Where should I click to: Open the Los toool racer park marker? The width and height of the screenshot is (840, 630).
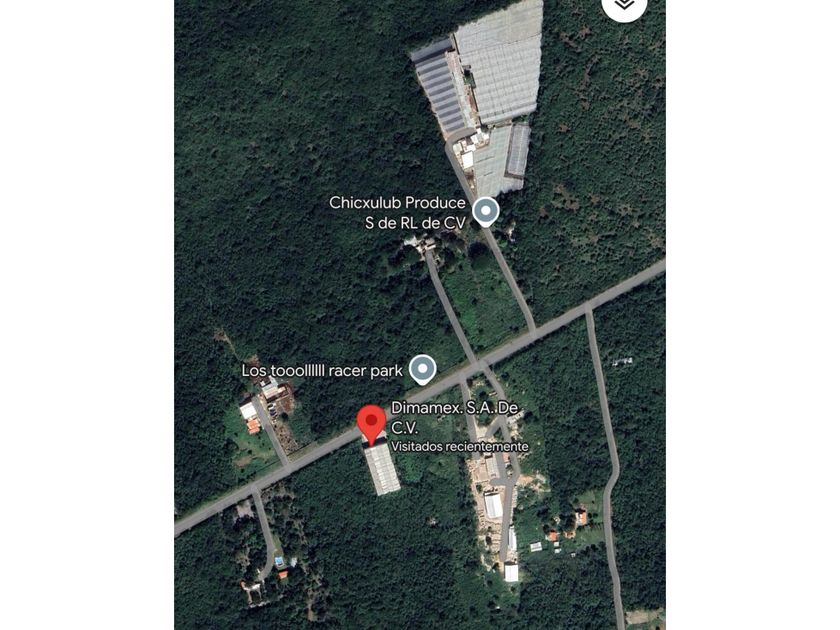pyautogui.click(x=424, y=370)
